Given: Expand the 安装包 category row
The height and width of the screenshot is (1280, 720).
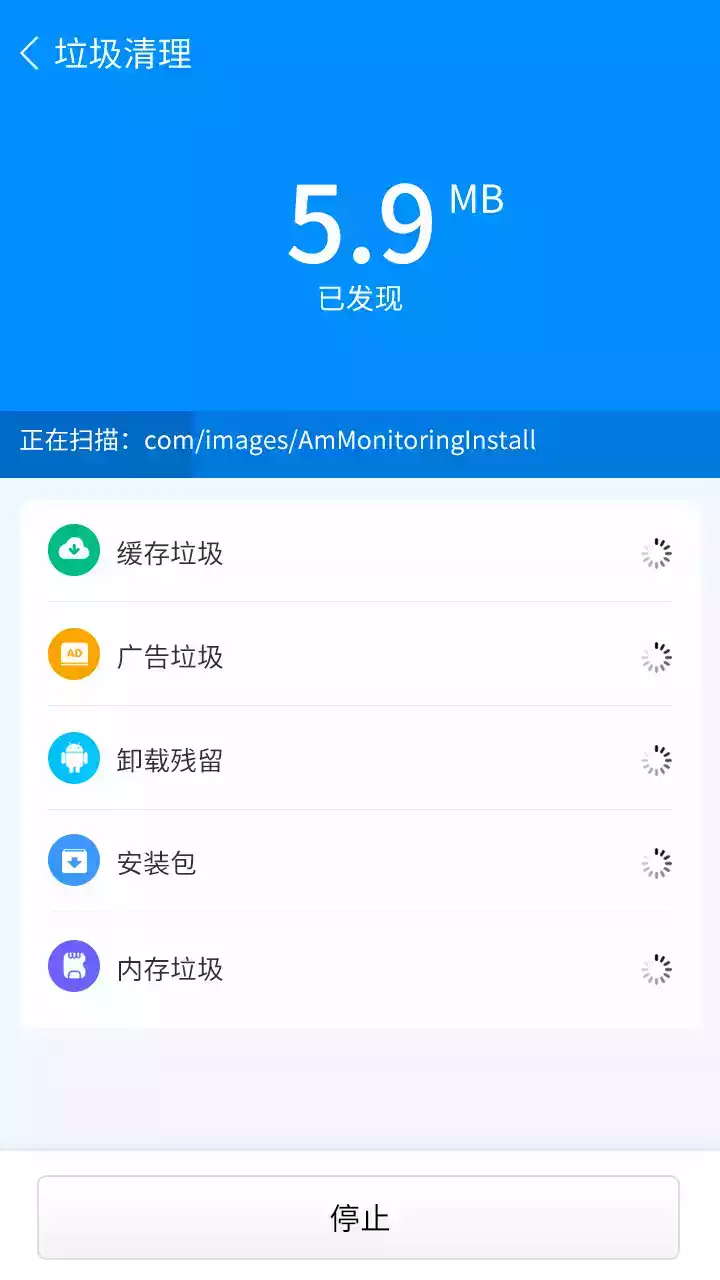Looking at the screenshot, I should click(360, 862).
